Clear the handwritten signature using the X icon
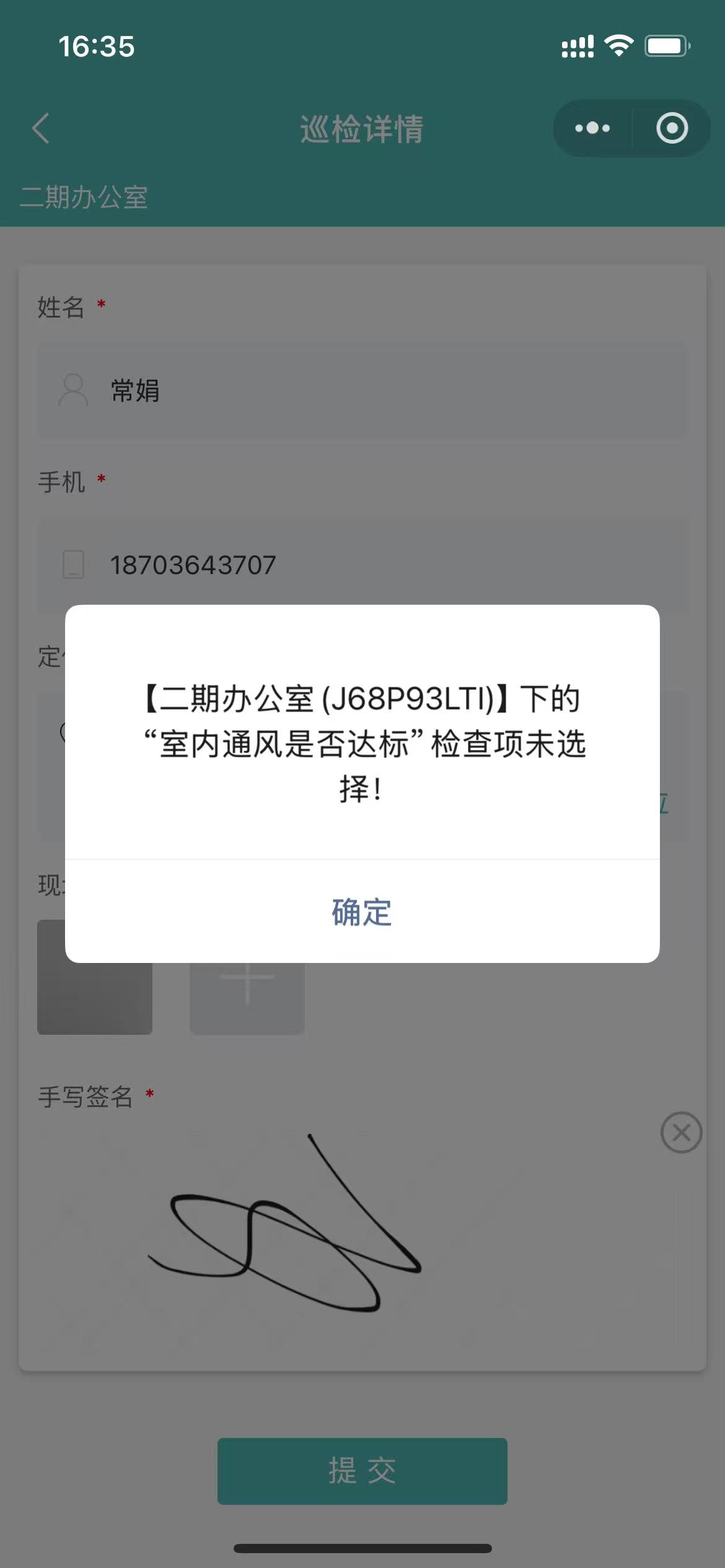This screenshot has height=1568, width=725. click(x=680, y=1131)
